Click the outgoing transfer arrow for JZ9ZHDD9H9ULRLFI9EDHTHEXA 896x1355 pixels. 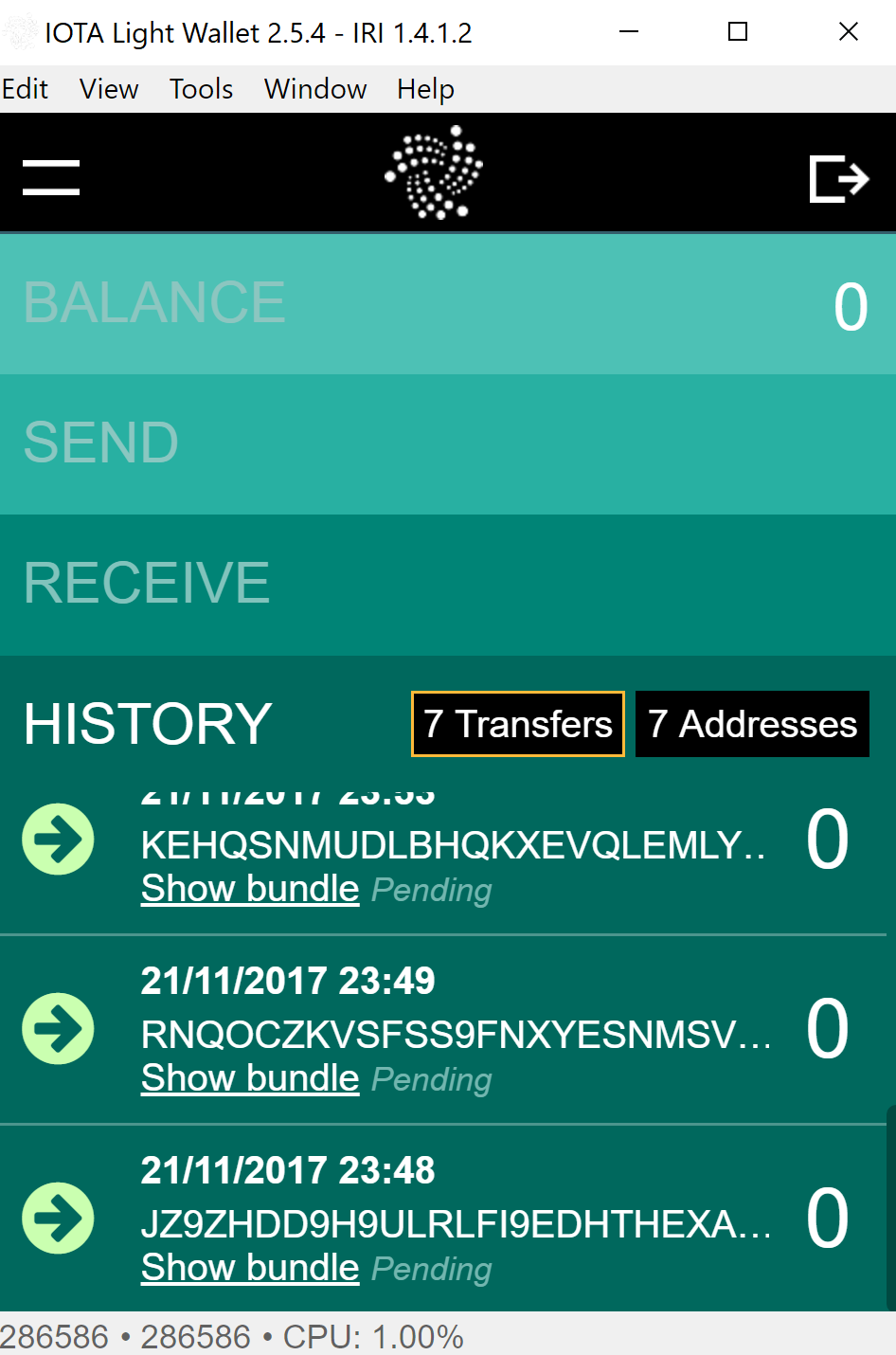pyautogui.click(x=58, y=1219)
